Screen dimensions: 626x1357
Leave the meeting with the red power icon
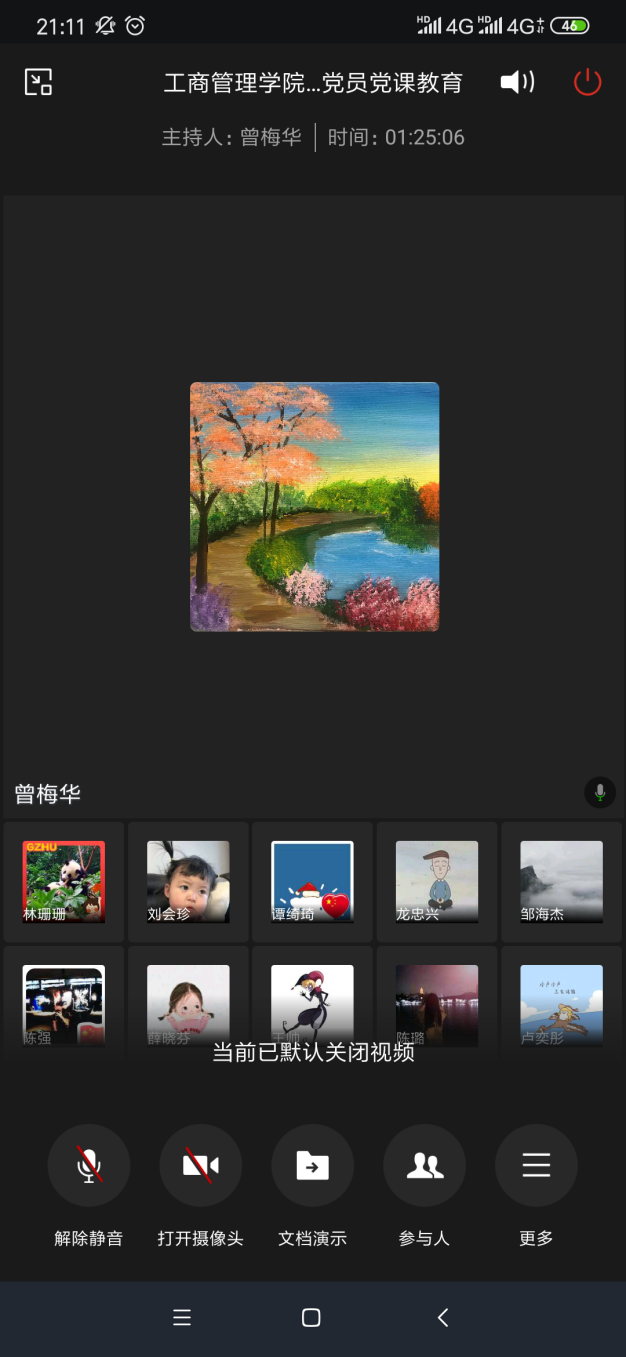pyautogui.click(x=587, y=82)
